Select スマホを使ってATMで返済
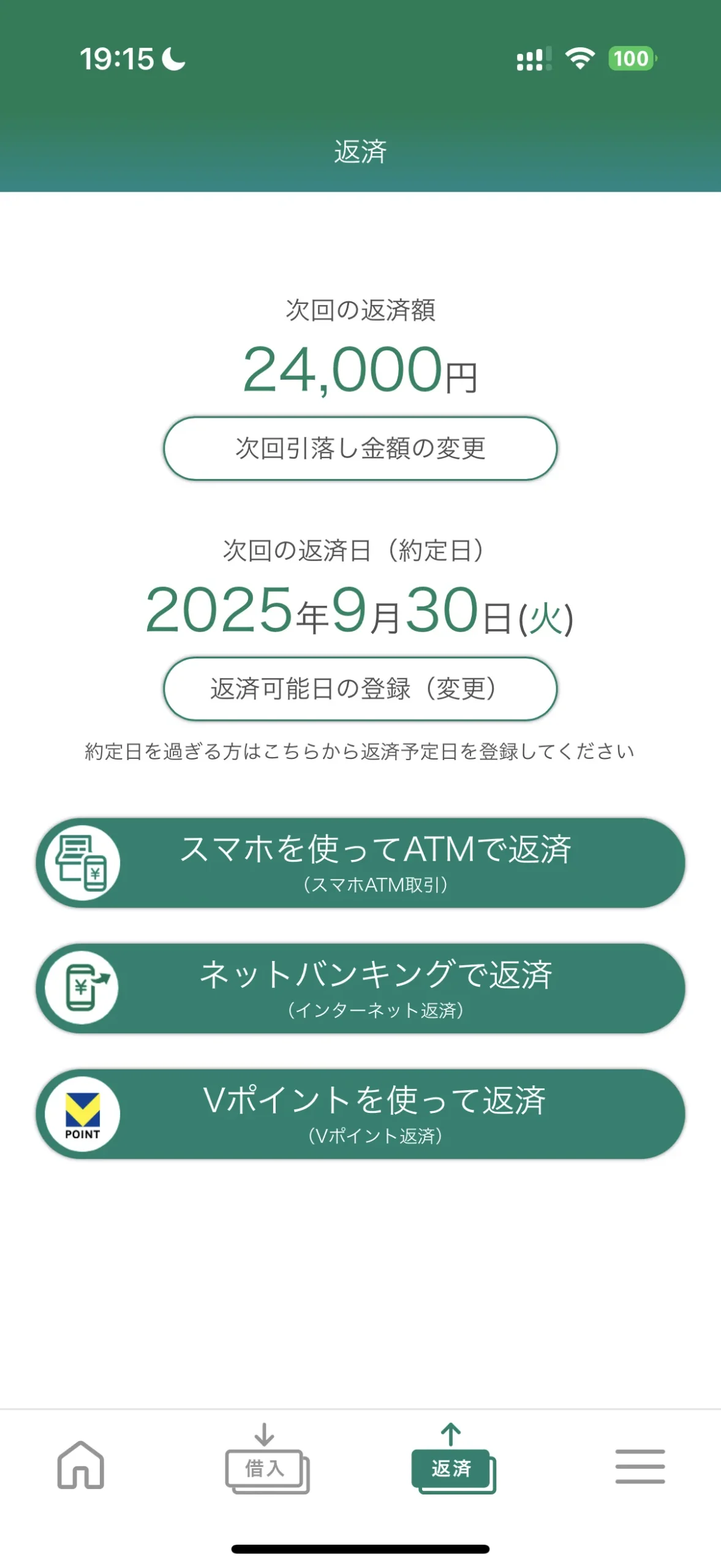The image size is (721, 1568). [x=360, y=862]
